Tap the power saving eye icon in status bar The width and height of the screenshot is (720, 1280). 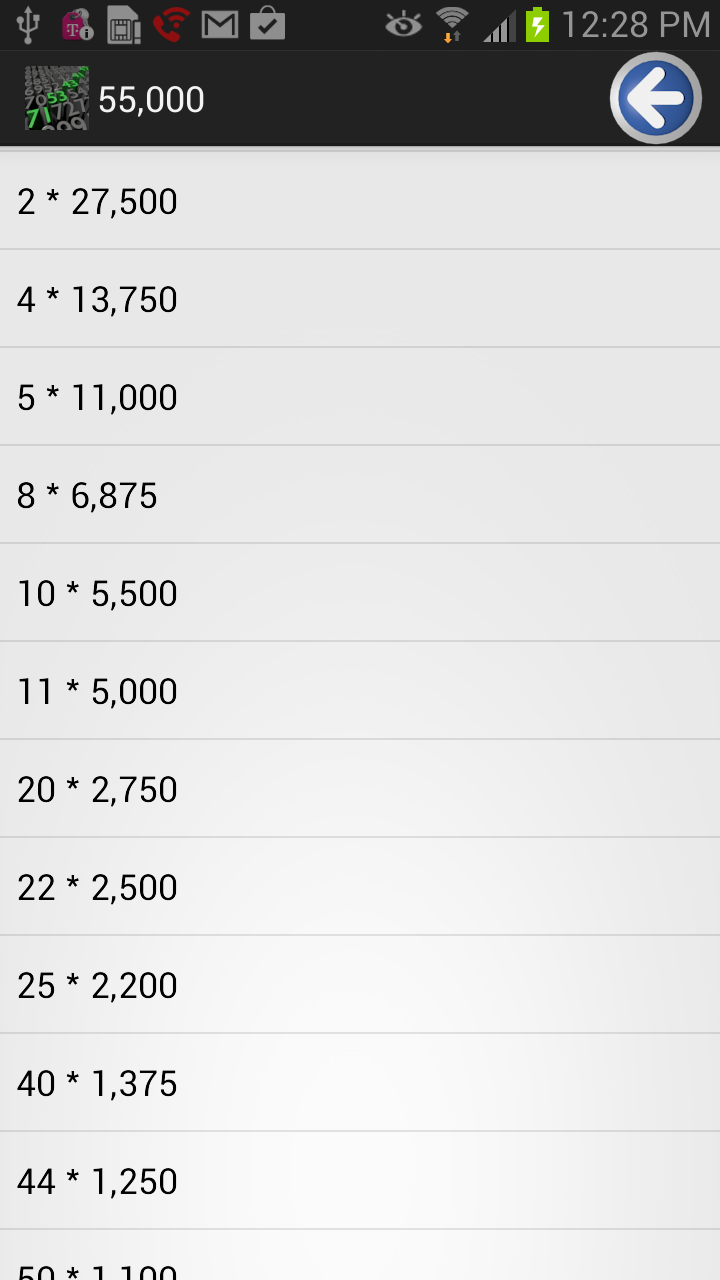(404, 24)
